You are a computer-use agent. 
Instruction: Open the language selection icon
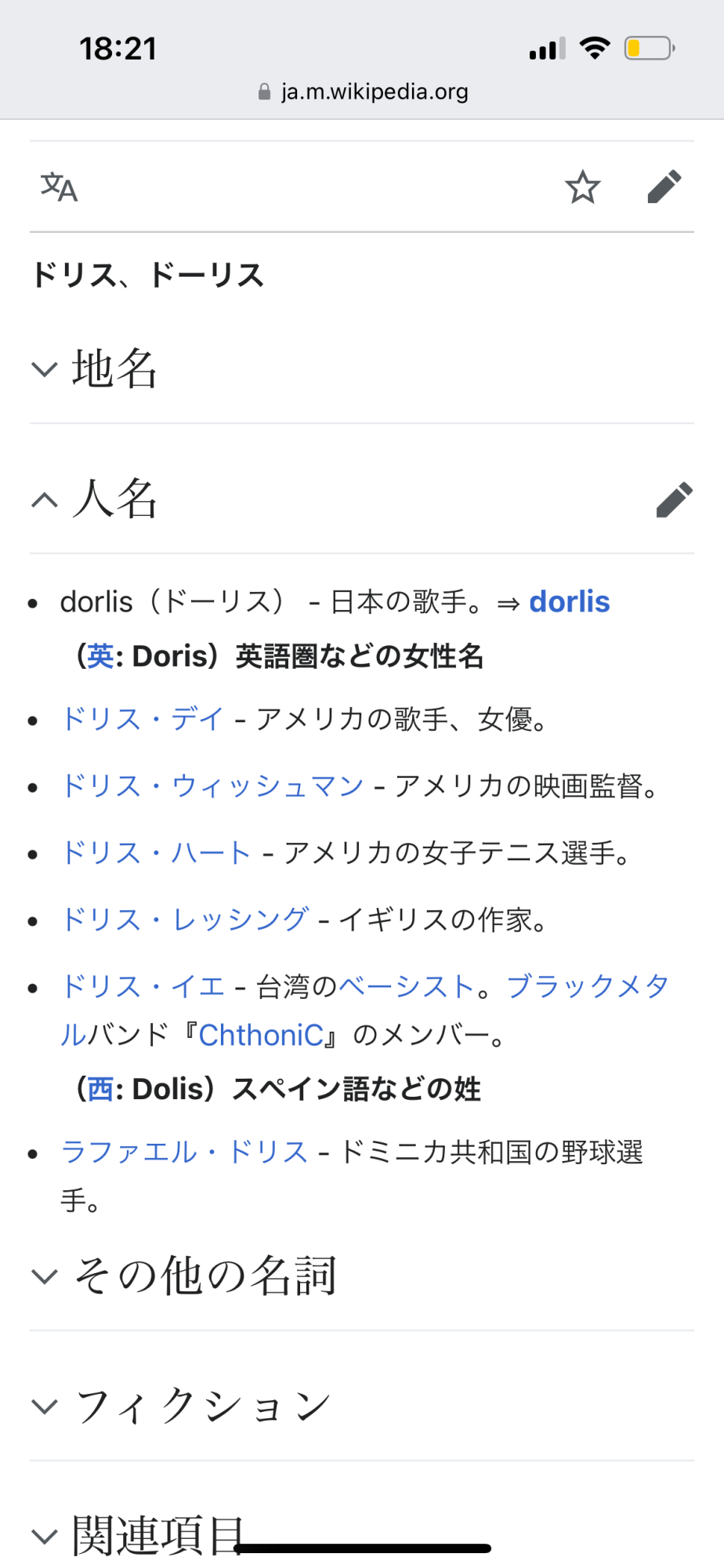(59, 187)
